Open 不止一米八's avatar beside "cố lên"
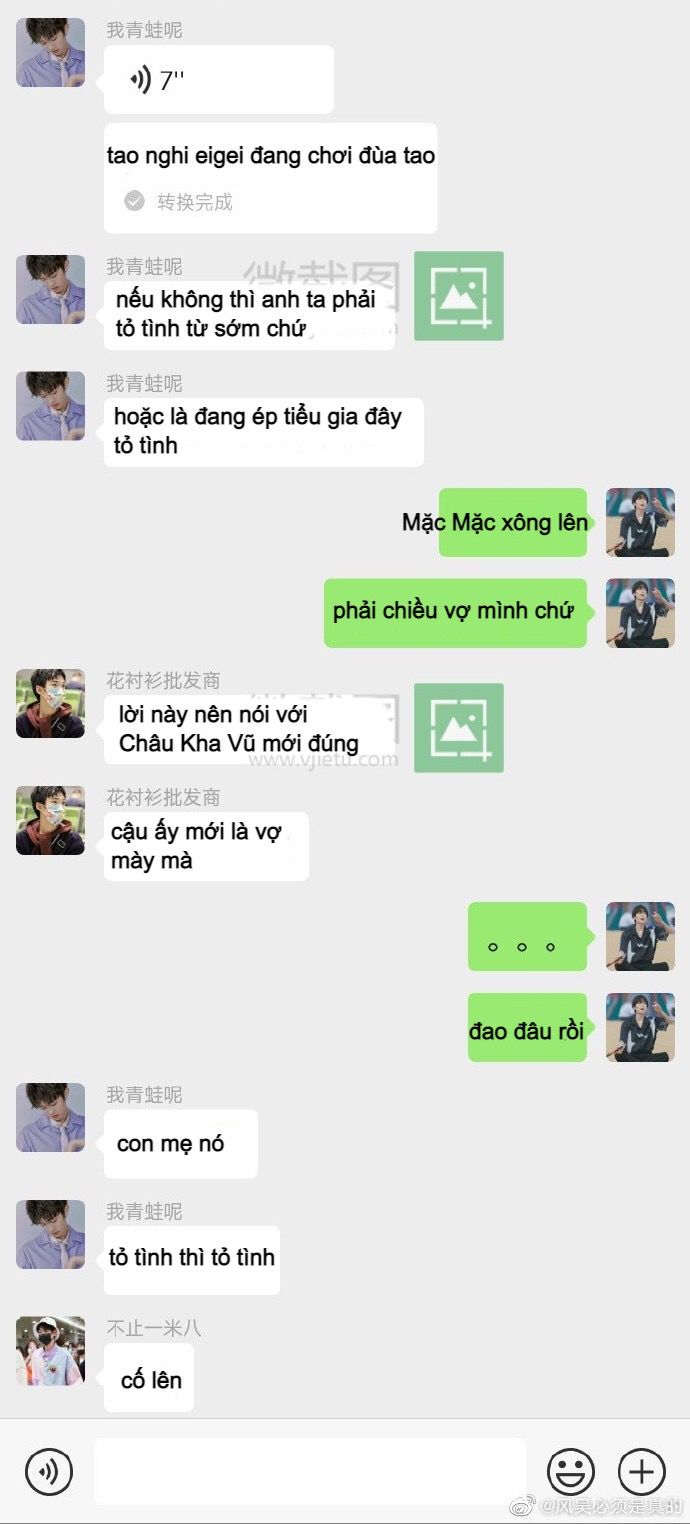This screenshot has height=1524, width=690. tap(51, 1351)
